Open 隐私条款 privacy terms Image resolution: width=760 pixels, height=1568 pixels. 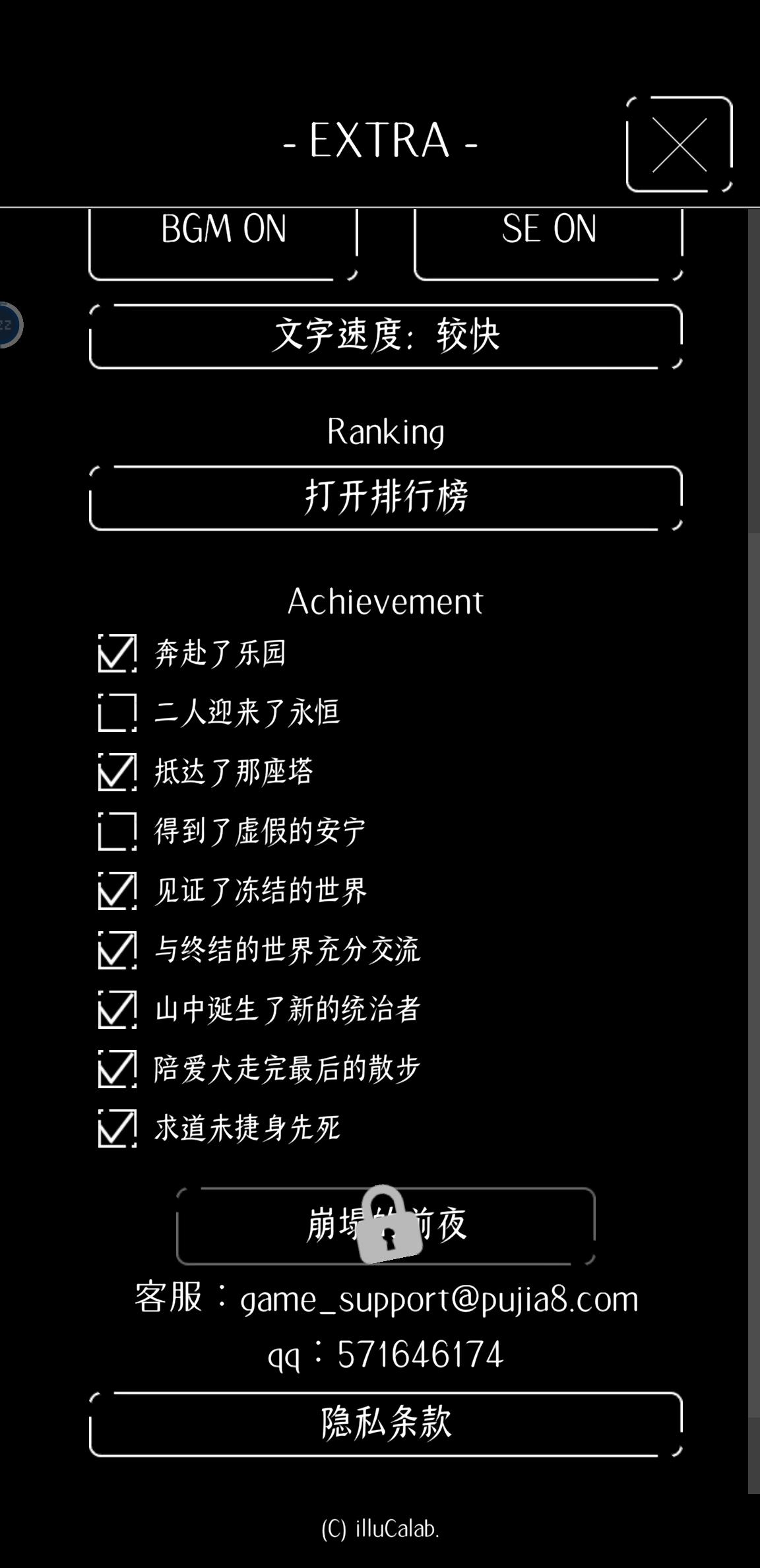[x=386, y=1422]
